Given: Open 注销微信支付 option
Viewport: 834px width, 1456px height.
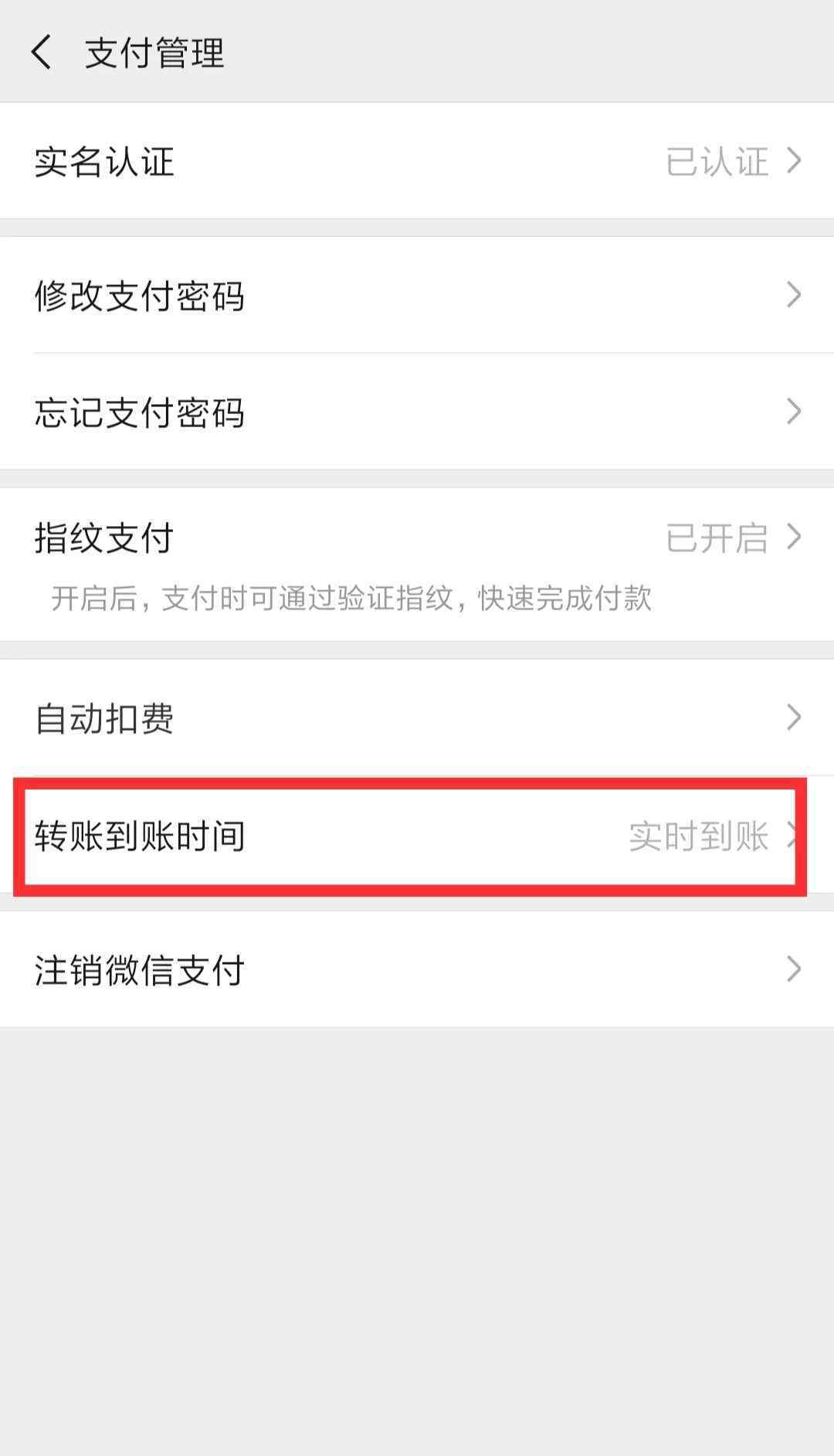Looking at the screenshot, I should click(417, 969).
